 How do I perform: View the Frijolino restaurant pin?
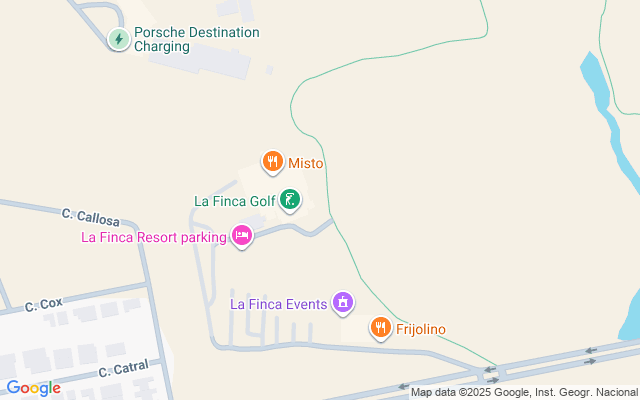(380, 328)
